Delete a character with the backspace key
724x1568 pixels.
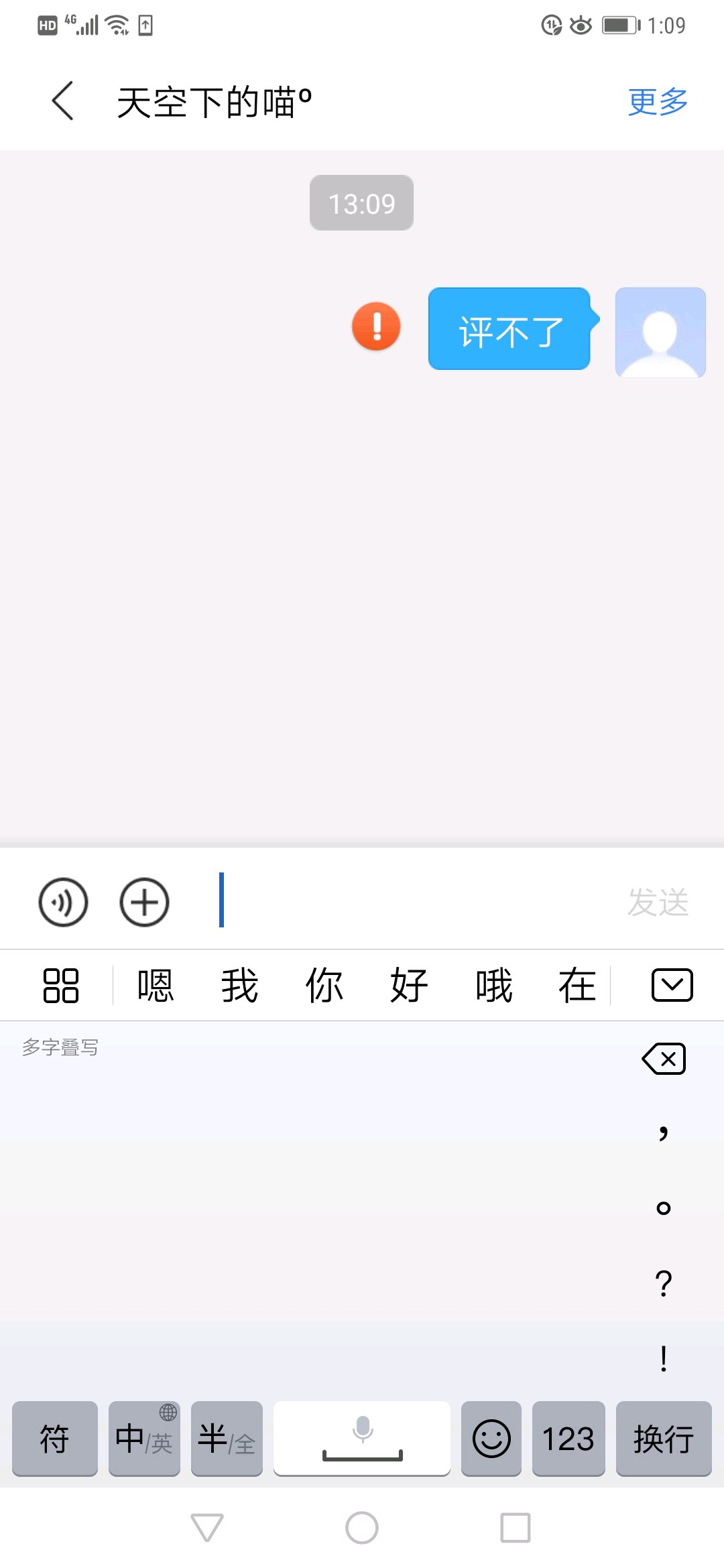664,1059
